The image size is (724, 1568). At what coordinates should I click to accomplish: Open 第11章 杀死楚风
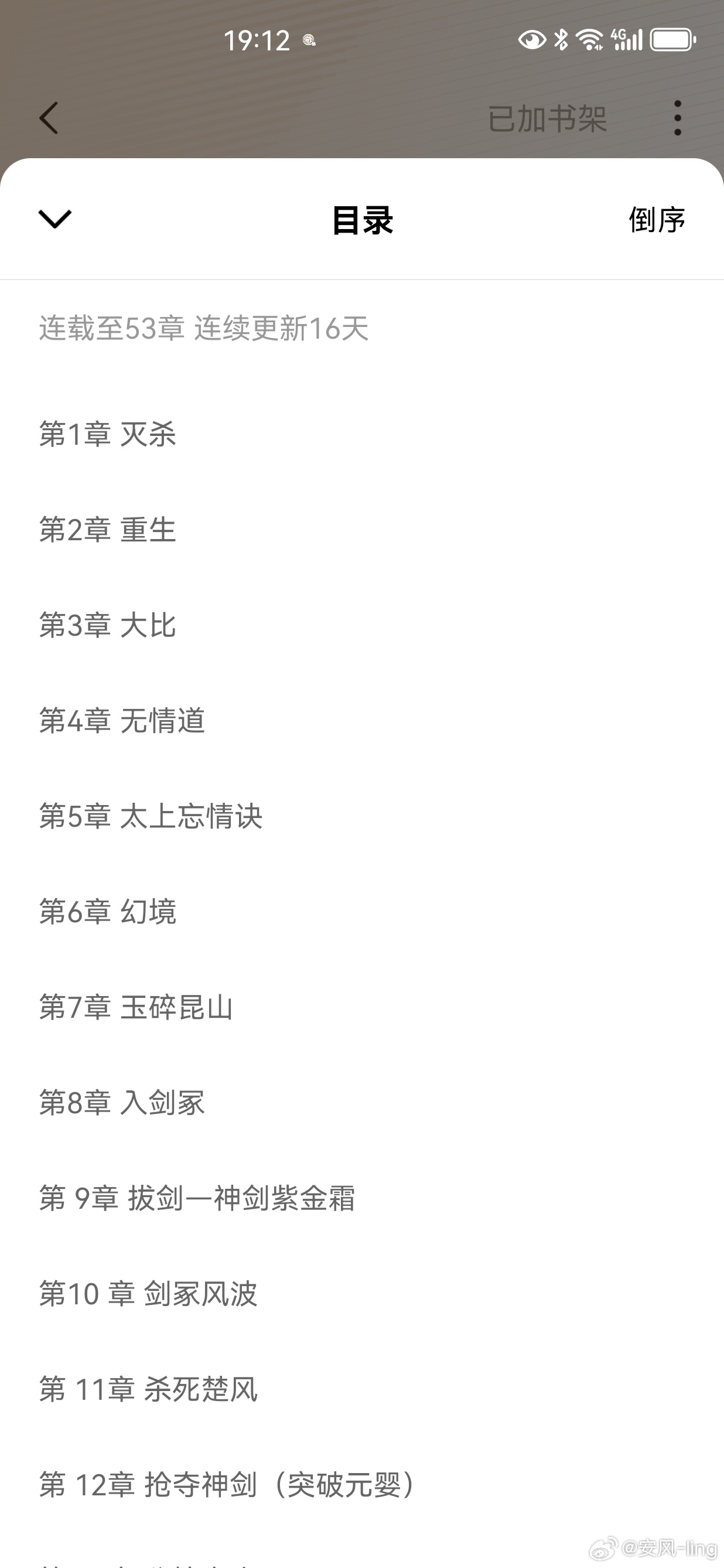pos(362,1390)
